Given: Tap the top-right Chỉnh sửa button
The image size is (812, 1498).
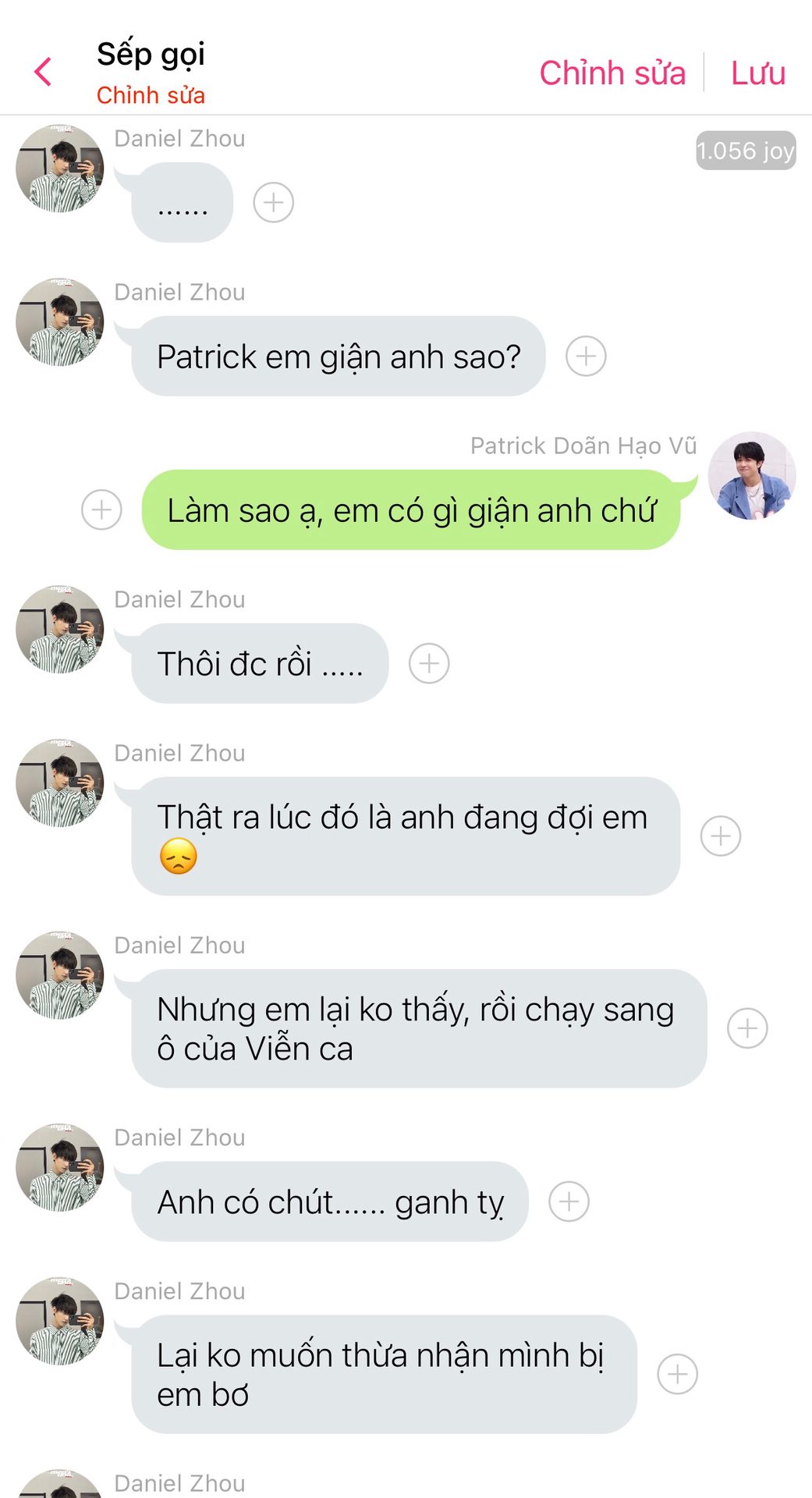Looking at the screenshot, I should point(612,73).
